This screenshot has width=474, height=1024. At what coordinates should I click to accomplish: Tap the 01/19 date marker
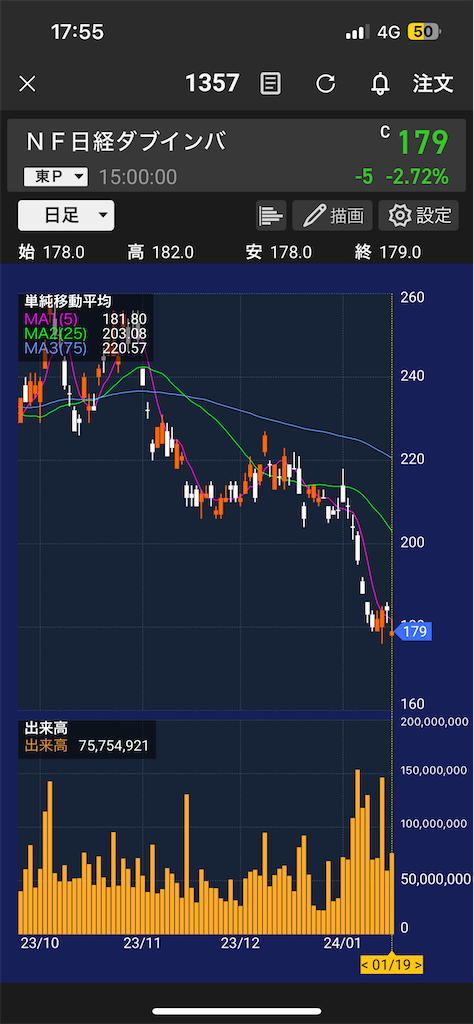tap(392, 965)
